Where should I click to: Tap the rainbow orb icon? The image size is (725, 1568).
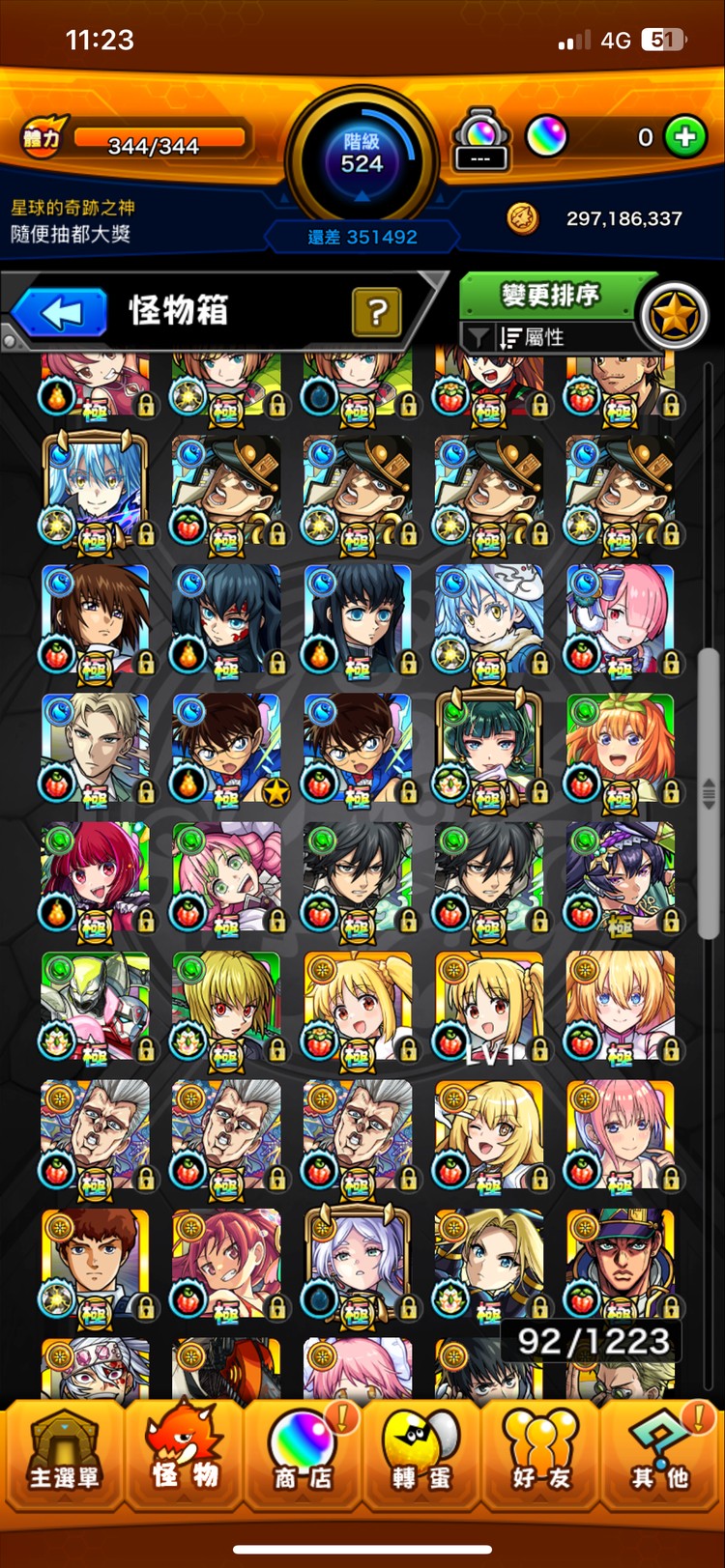tap(546, 137)
